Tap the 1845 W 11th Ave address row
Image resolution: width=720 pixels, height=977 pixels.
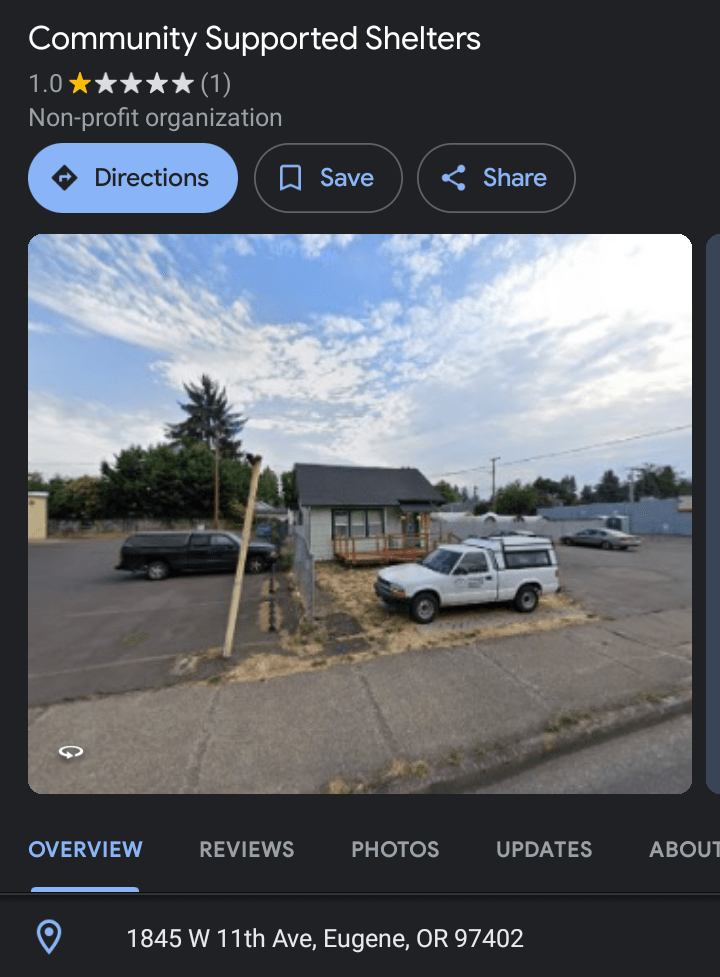[x=325, y=938]
